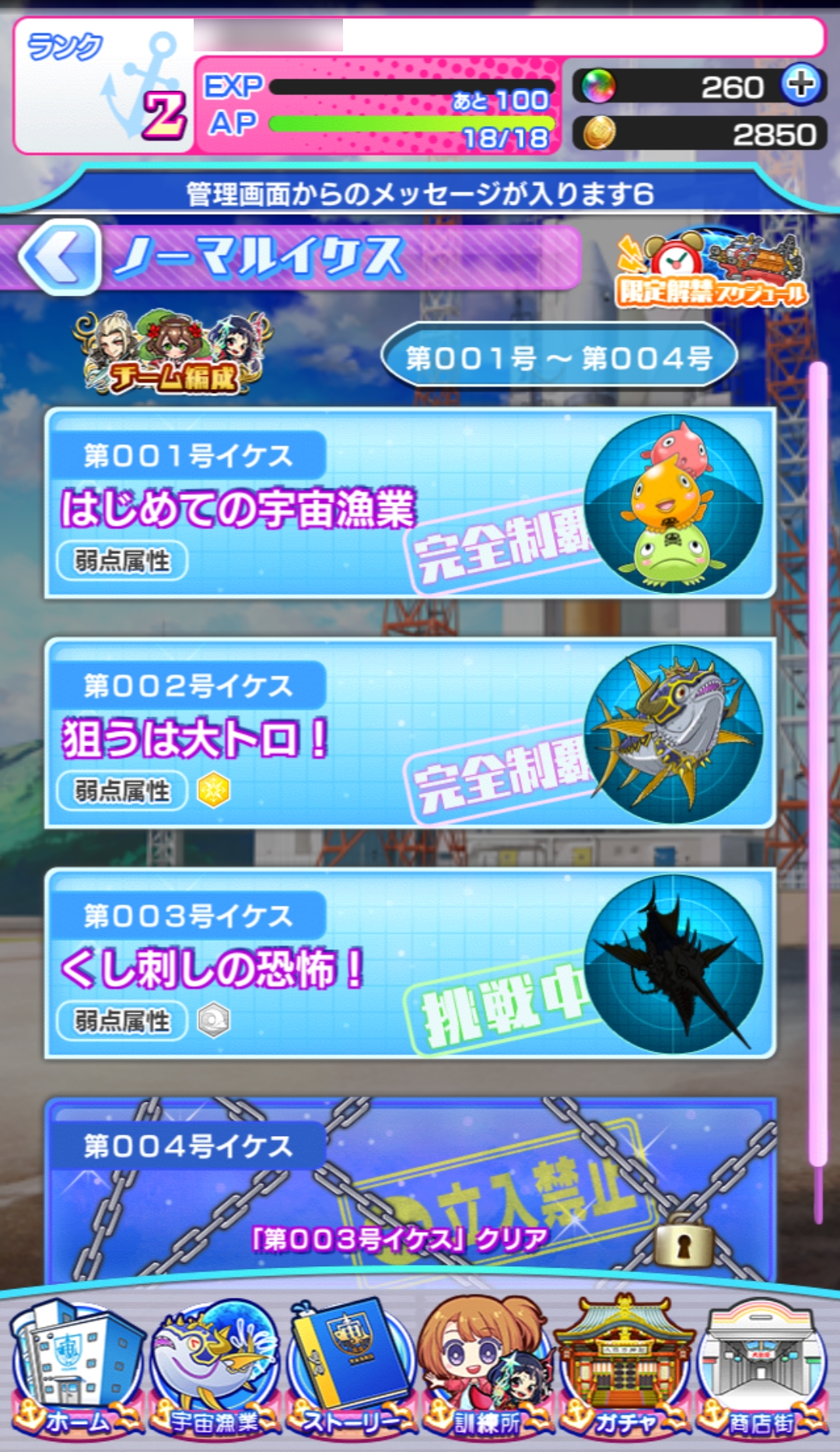Visit the 商店街 tab
The image size is (840, 1452).
pyautogui.click(x=761, y=1370)
